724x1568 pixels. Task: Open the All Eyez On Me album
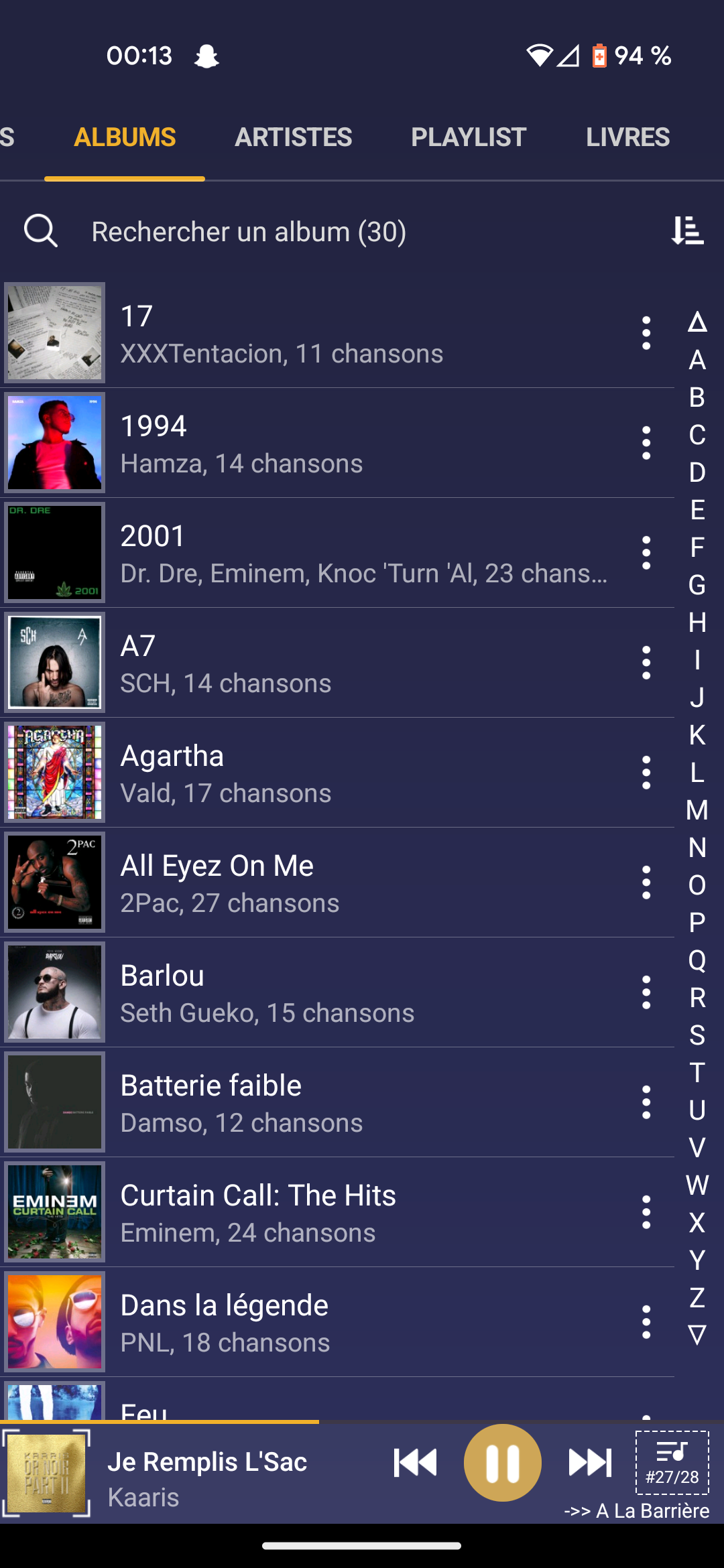point(337,883)
